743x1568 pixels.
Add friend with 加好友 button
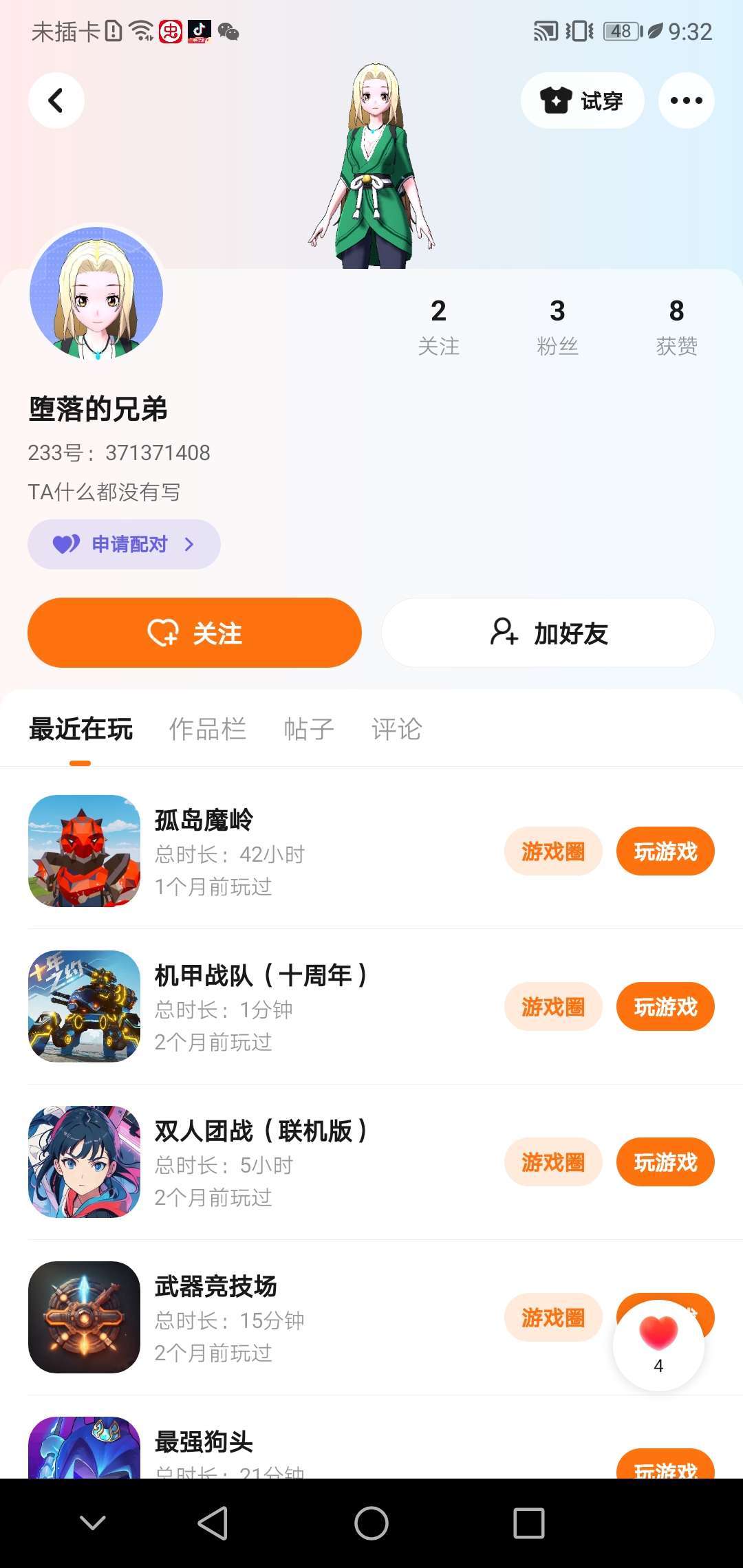coord(548,633)
